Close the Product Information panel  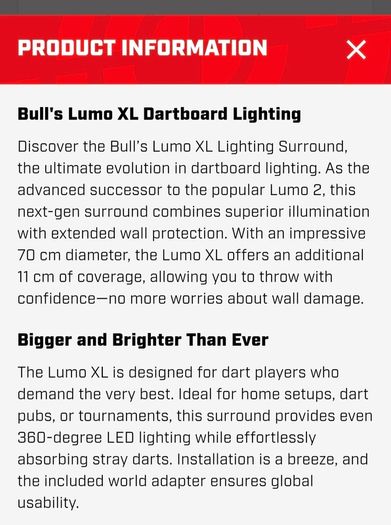coord(356,50)
